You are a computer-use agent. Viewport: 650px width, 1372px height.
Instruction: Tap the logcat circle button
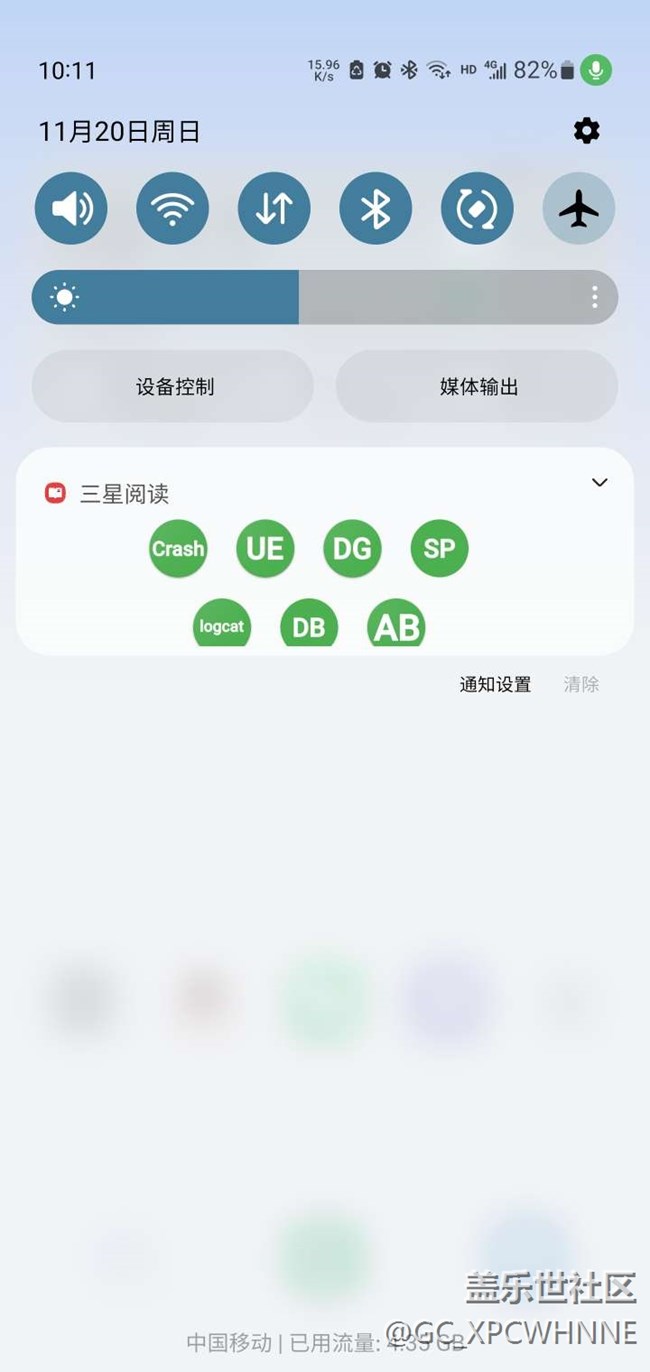coord(221,626)
